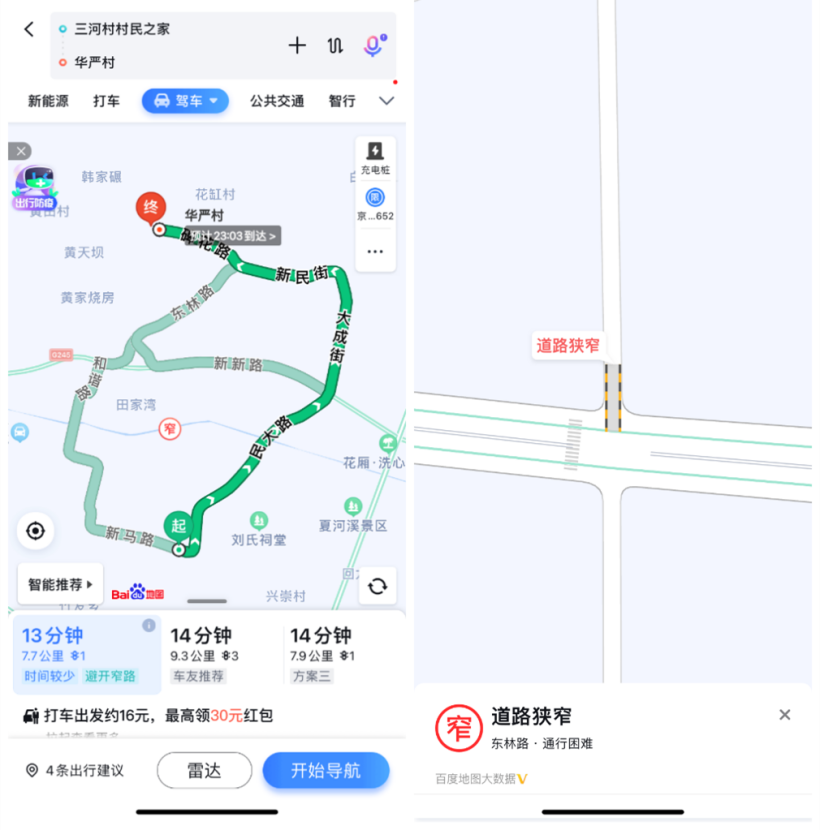Switch to the 打车 tab
Screen dimensions: 820x830
107,101
